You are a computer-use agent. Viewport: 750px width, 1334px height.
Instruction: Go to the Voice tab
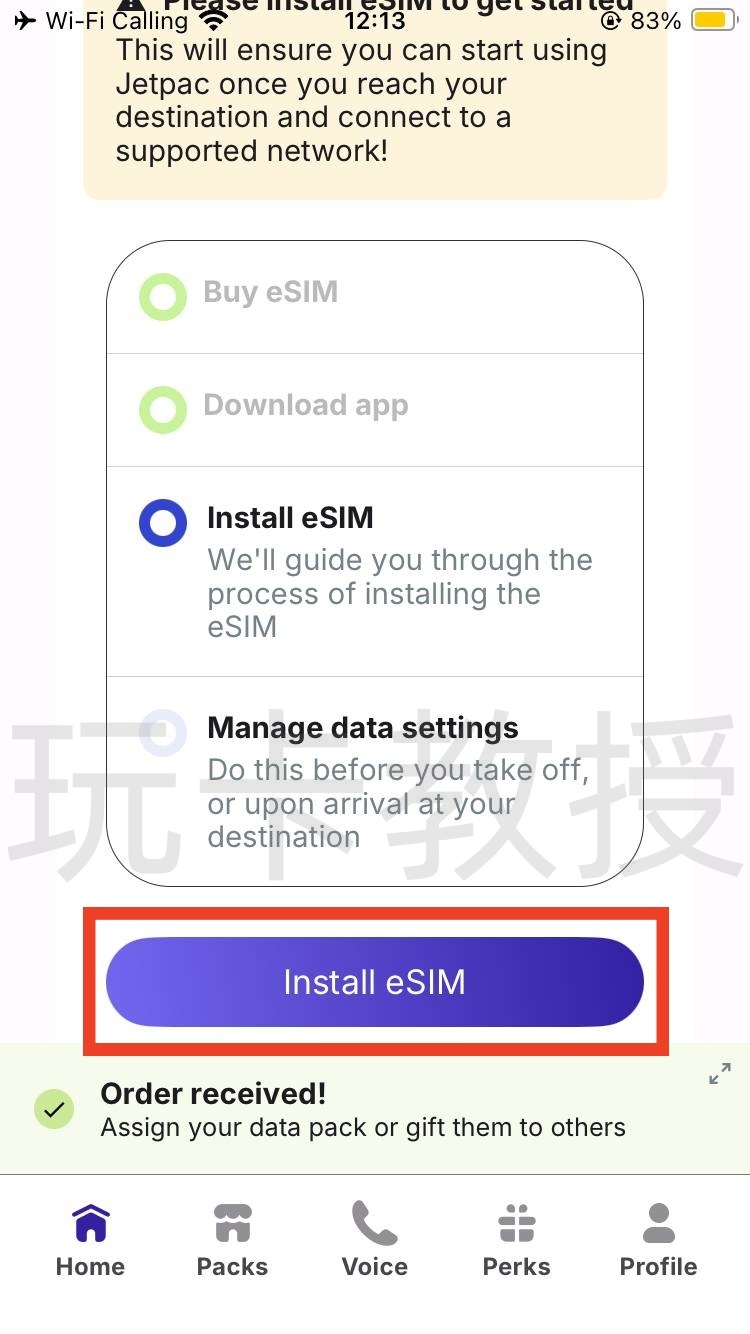[x=374, y=1240]
